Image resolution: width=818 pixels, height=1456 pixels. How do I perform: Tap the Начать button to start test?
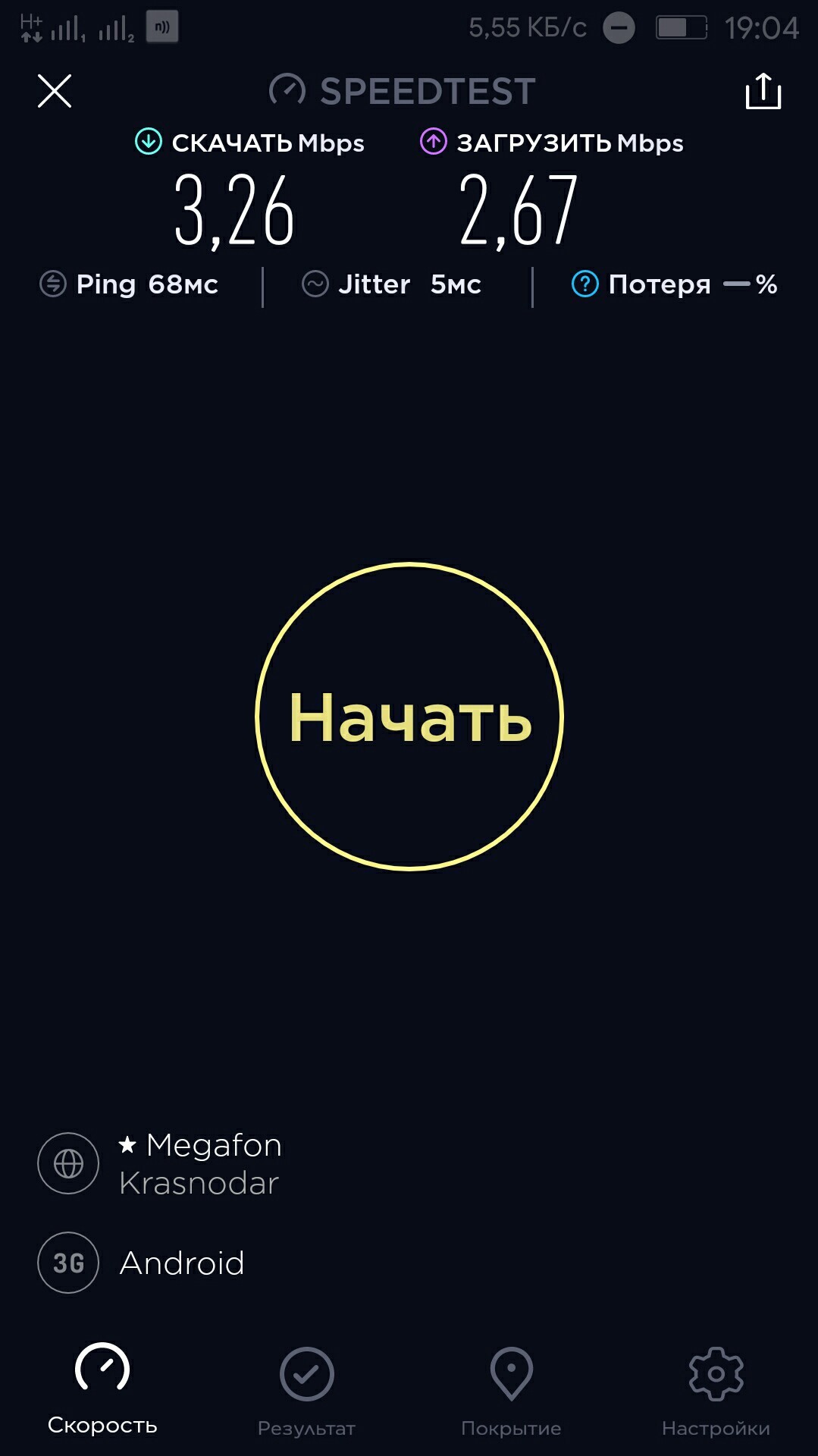pyautogui.click(x=409, y=717)
